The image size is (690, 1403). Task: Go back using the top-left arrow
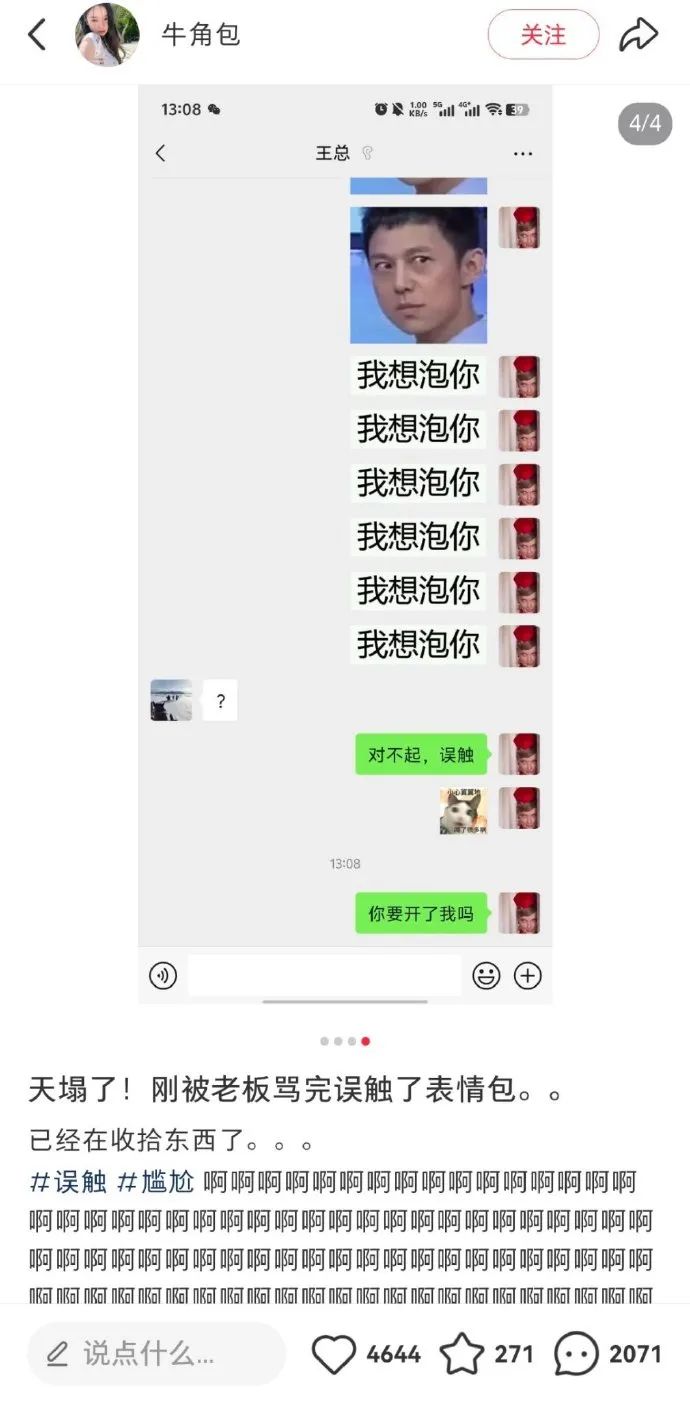click(x=37, y=35)
